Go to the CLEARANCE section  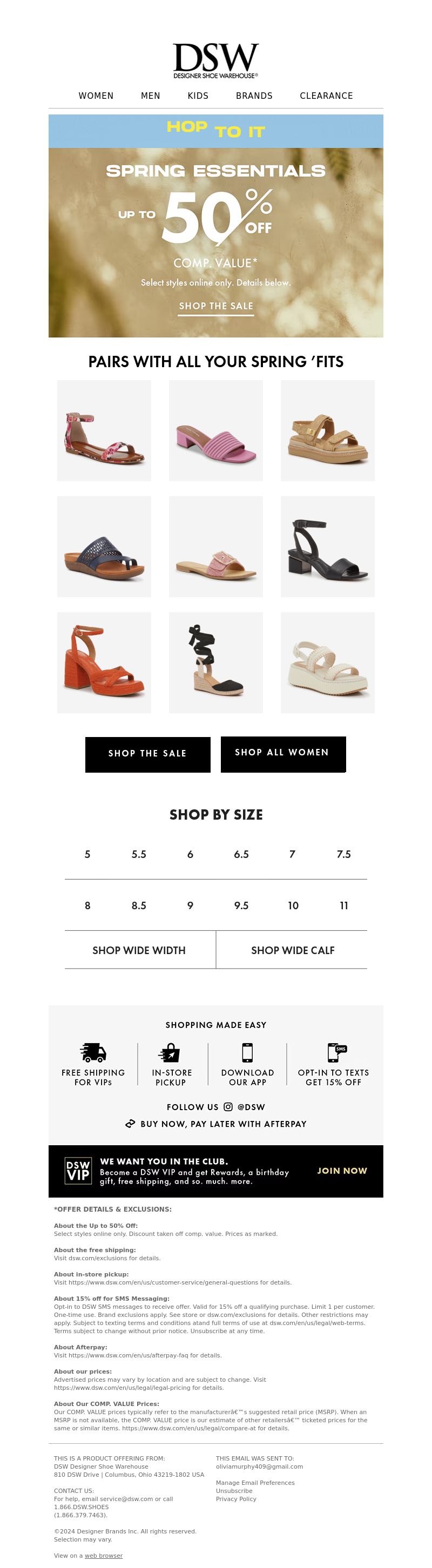(326, 96)
